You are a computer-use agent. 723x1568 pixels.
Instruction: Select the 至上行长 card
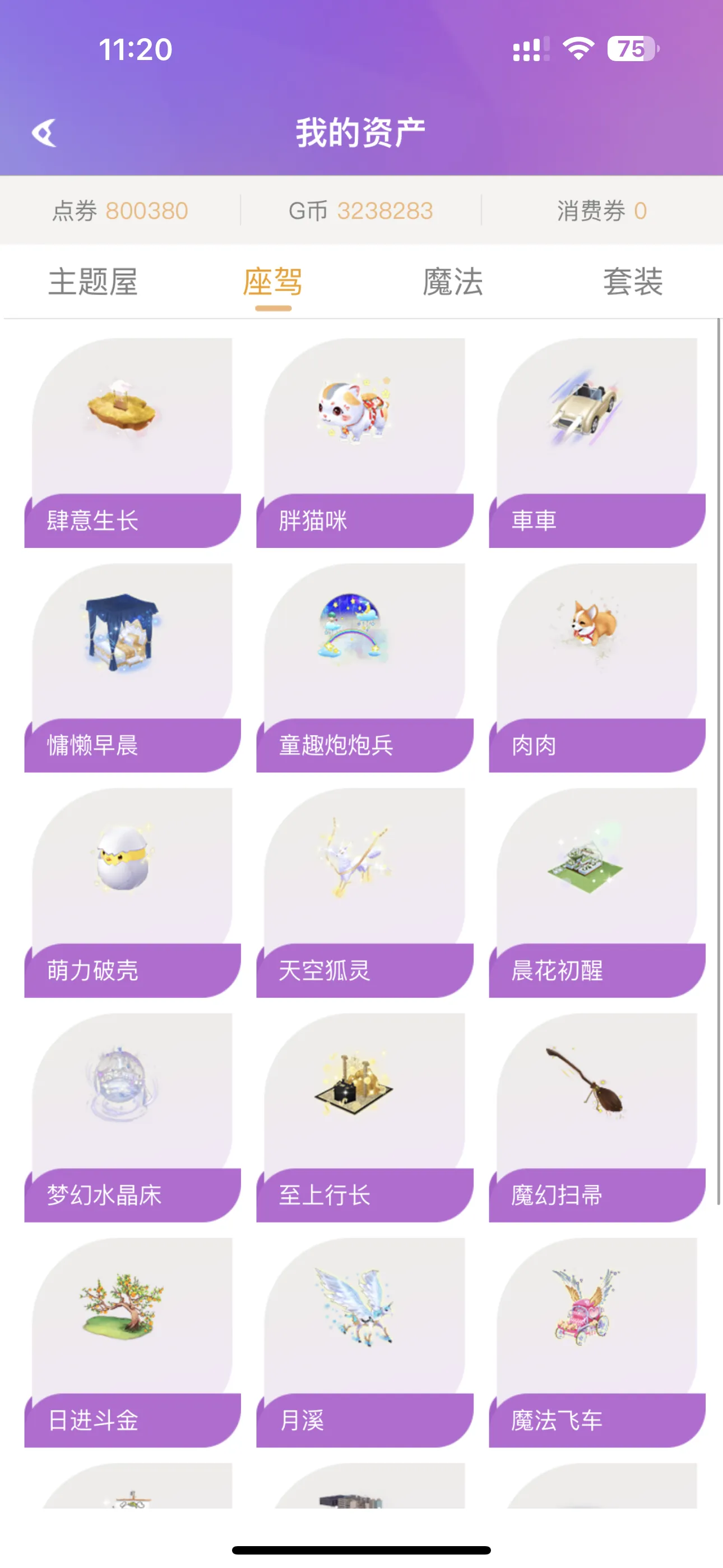[x=364, y=1117]
